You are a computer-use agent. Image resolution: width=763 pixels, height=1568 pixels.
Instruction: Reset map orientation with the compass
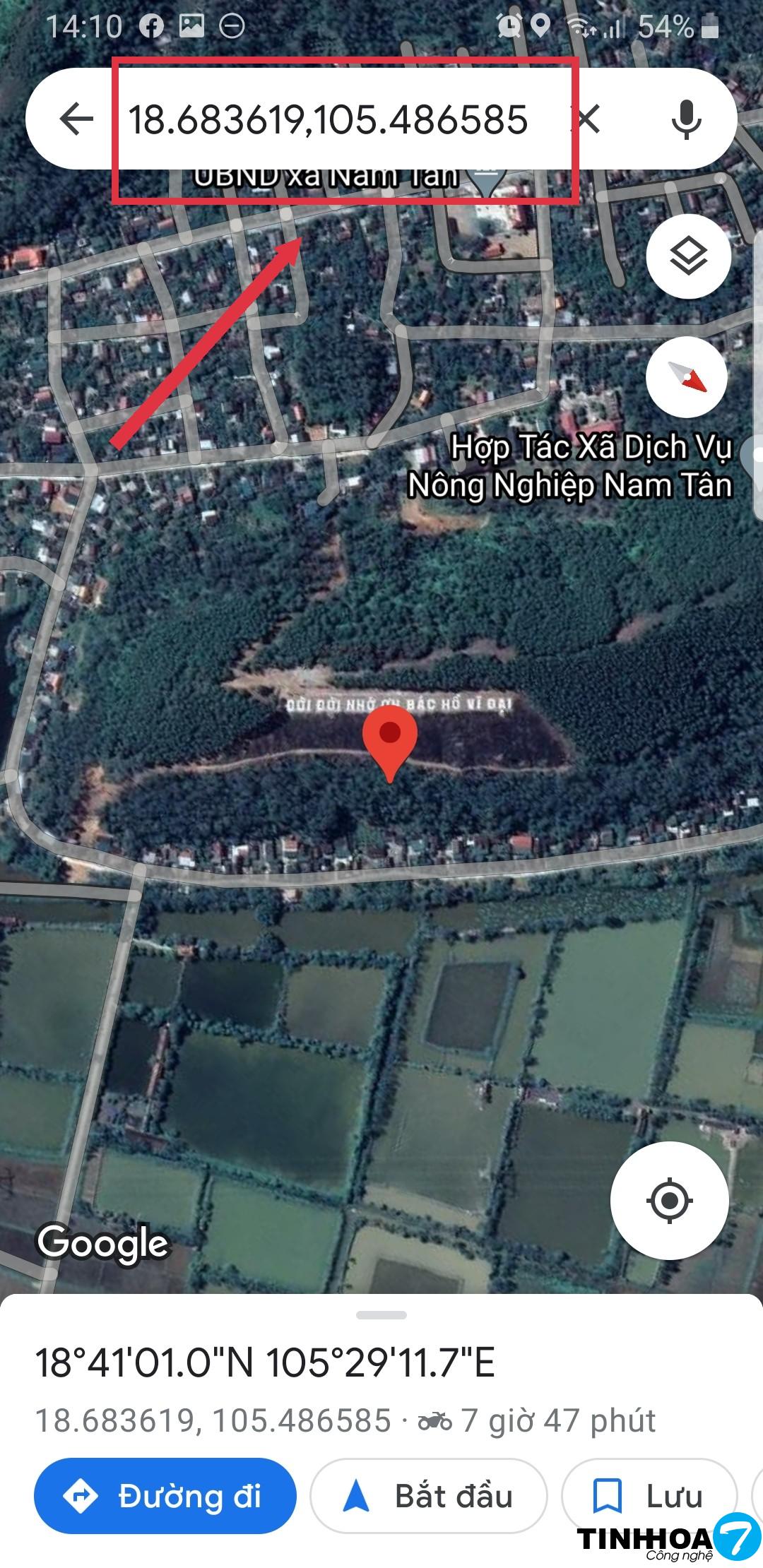pos(688,376)
